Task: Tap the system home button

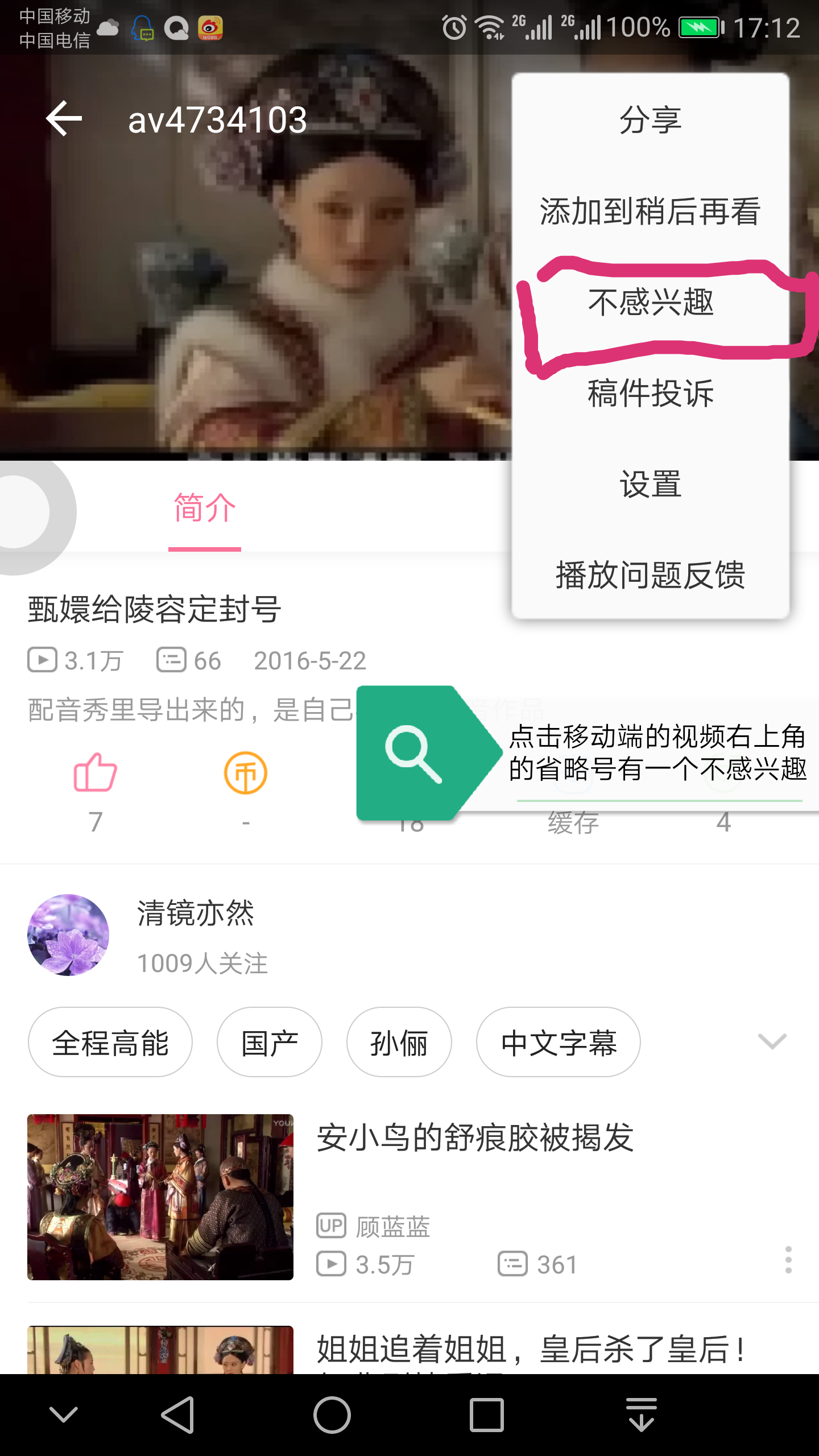Action: tap(332, 1415)
